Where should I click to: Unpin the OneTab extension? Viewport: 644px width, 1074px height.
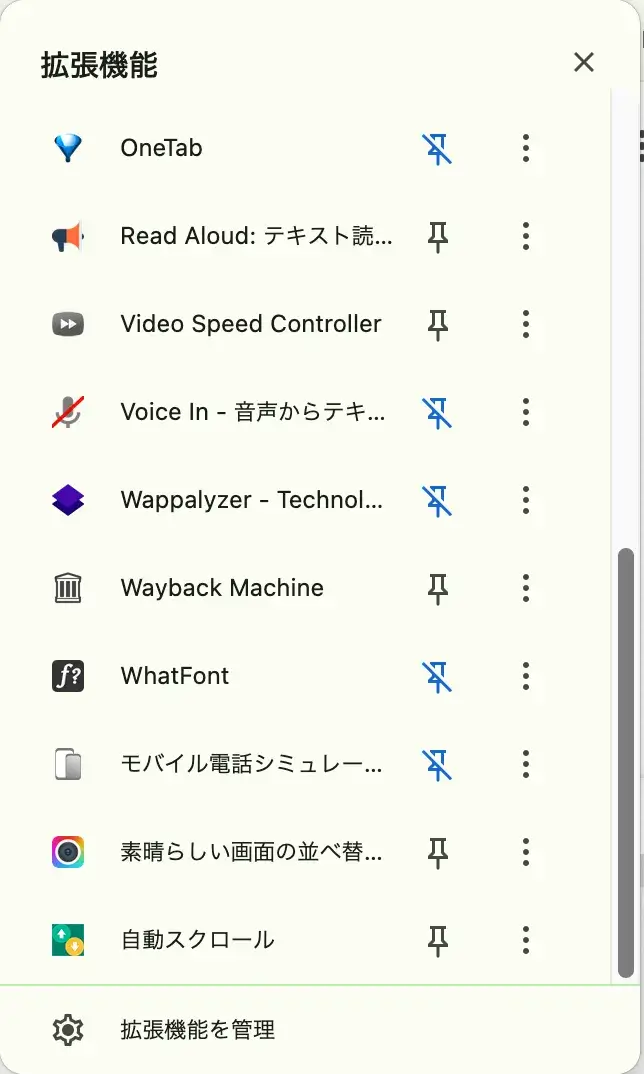[x=437, y=149]
